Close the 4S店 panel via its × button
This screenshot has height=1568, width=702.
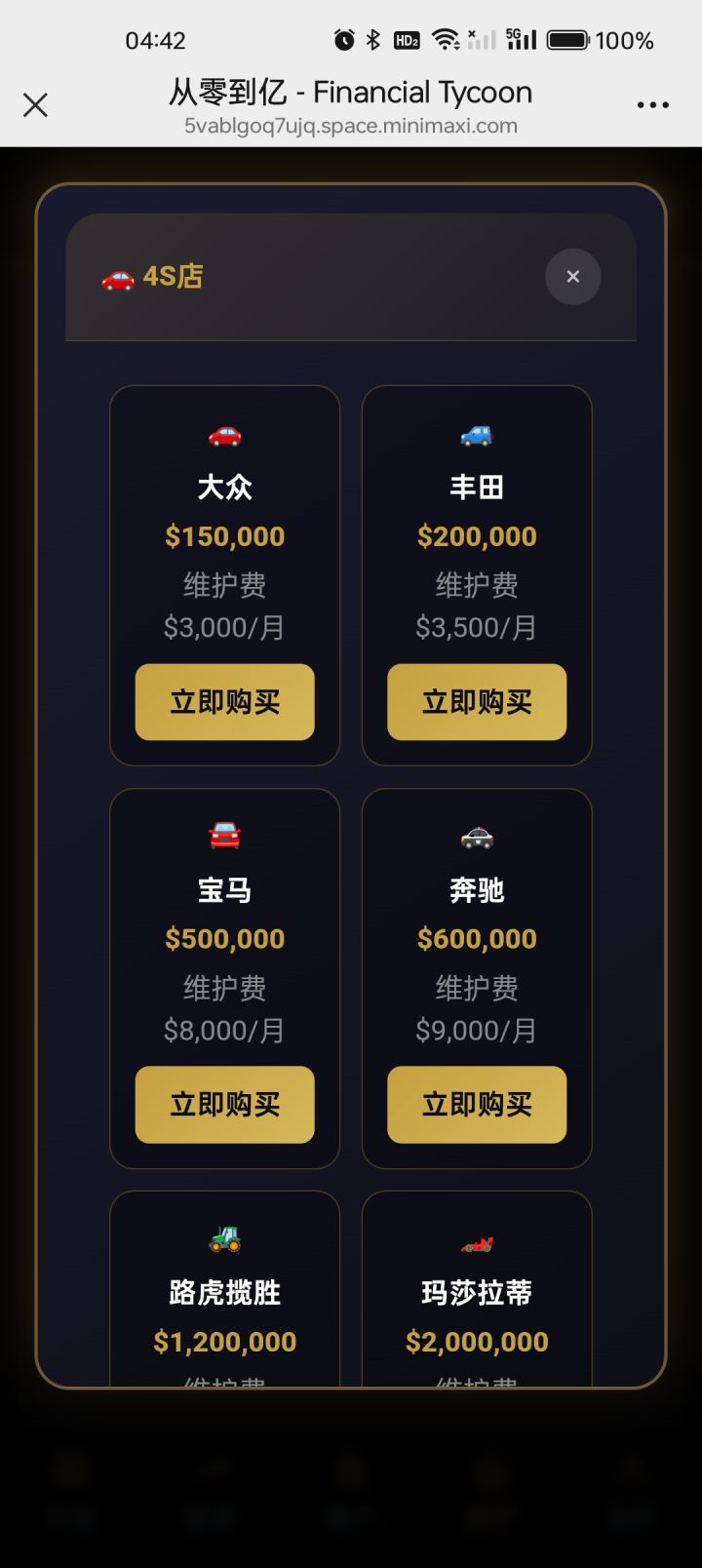573,277
